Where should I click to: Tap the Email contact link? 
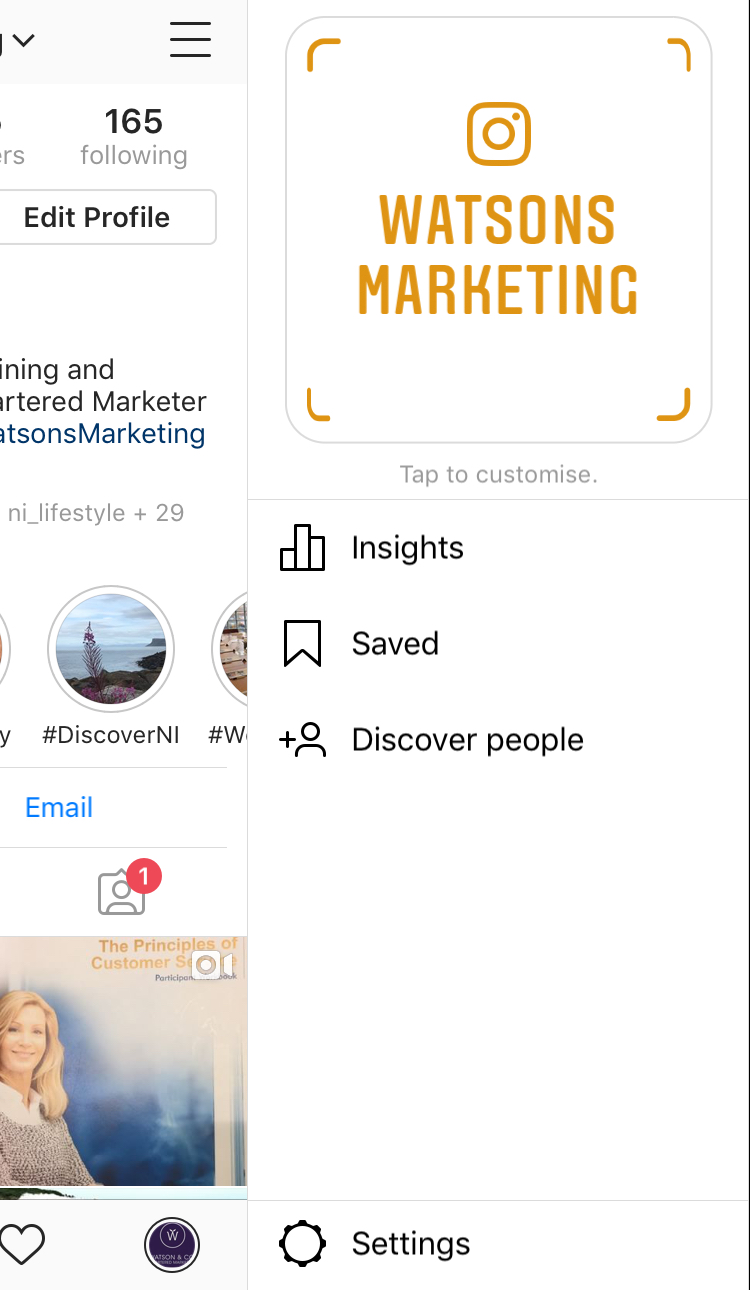tap(59, 807)
